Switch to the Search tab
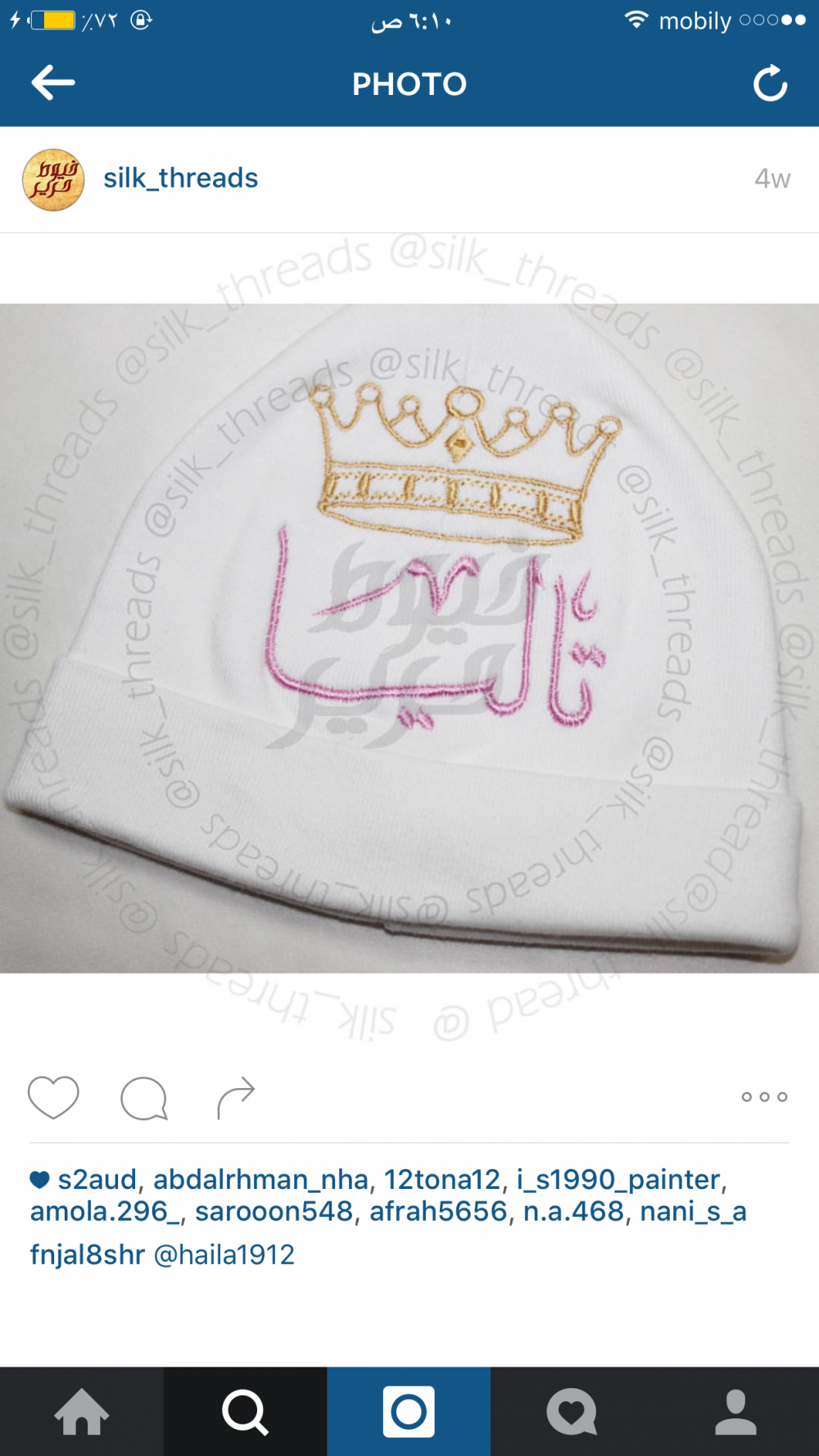Viewport: 819px width, 1456px height. [x=245, y=1412]
